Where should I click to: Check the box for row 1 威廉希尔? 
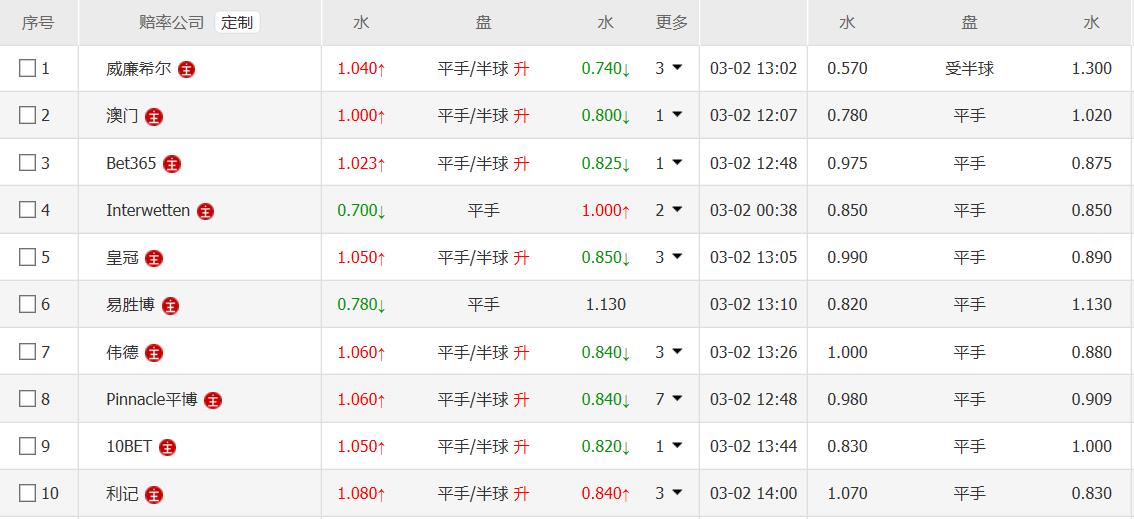[x=28, y=68]
